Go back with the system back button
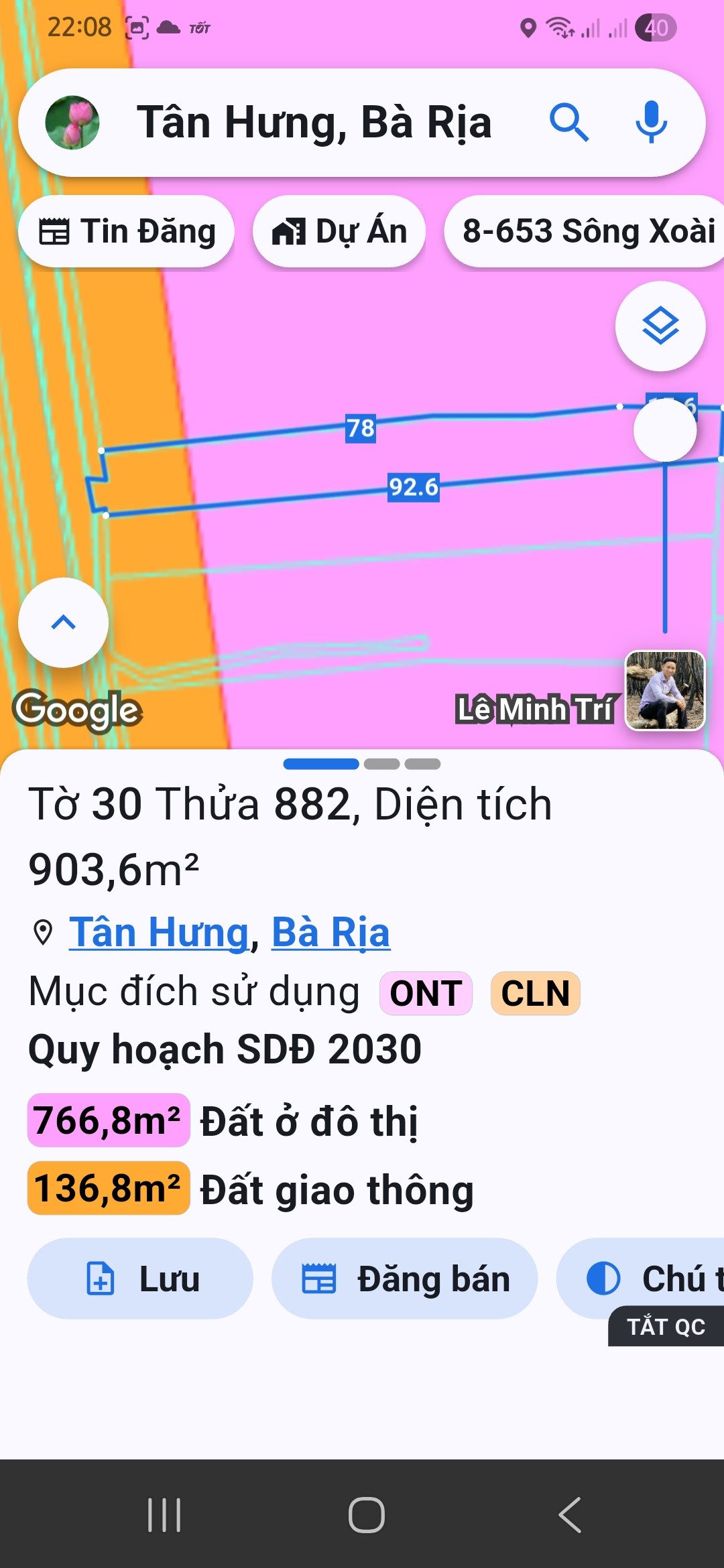The image size is (724, 1568). click(570, 1514)
